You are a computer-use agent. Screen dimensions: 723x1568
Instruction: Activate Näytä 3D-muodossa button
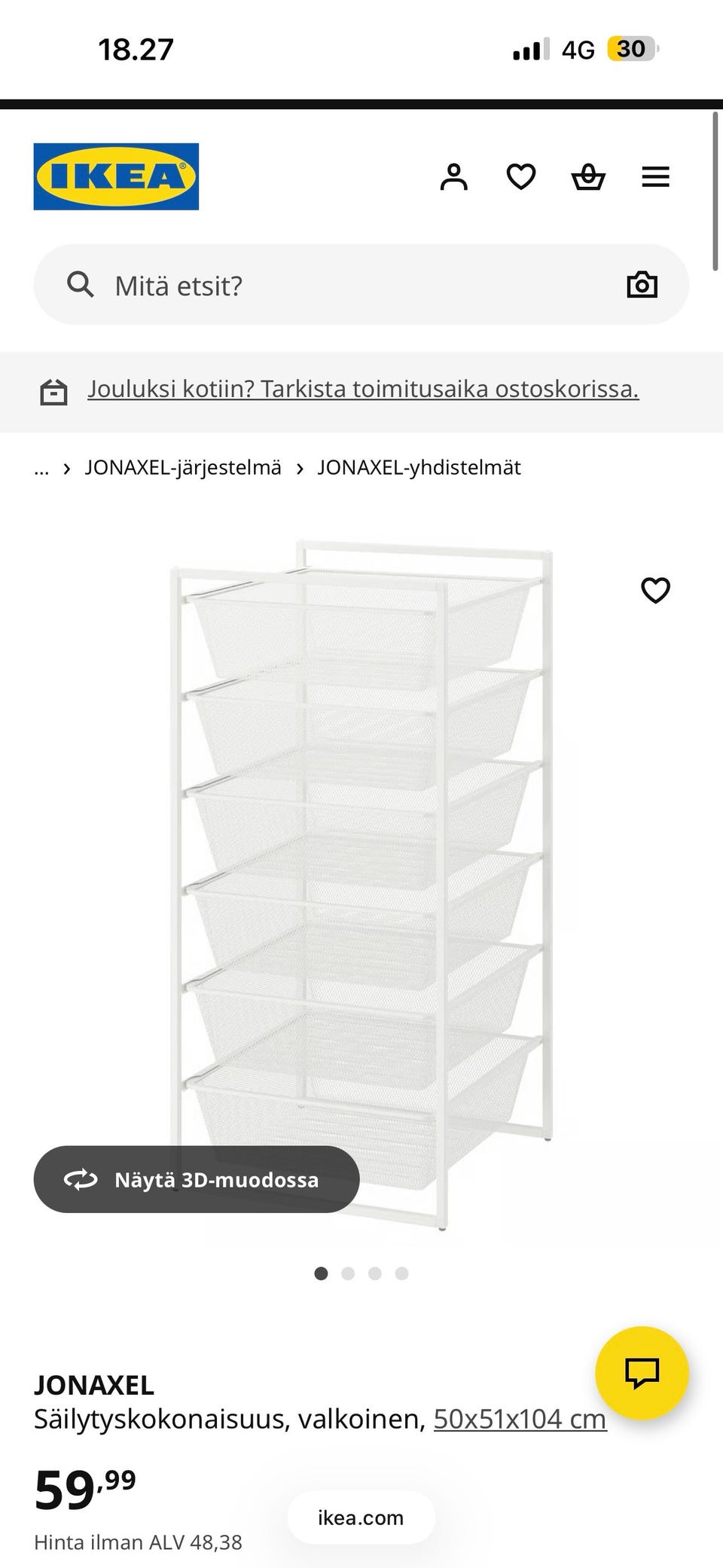click(x=195, y=1179)
